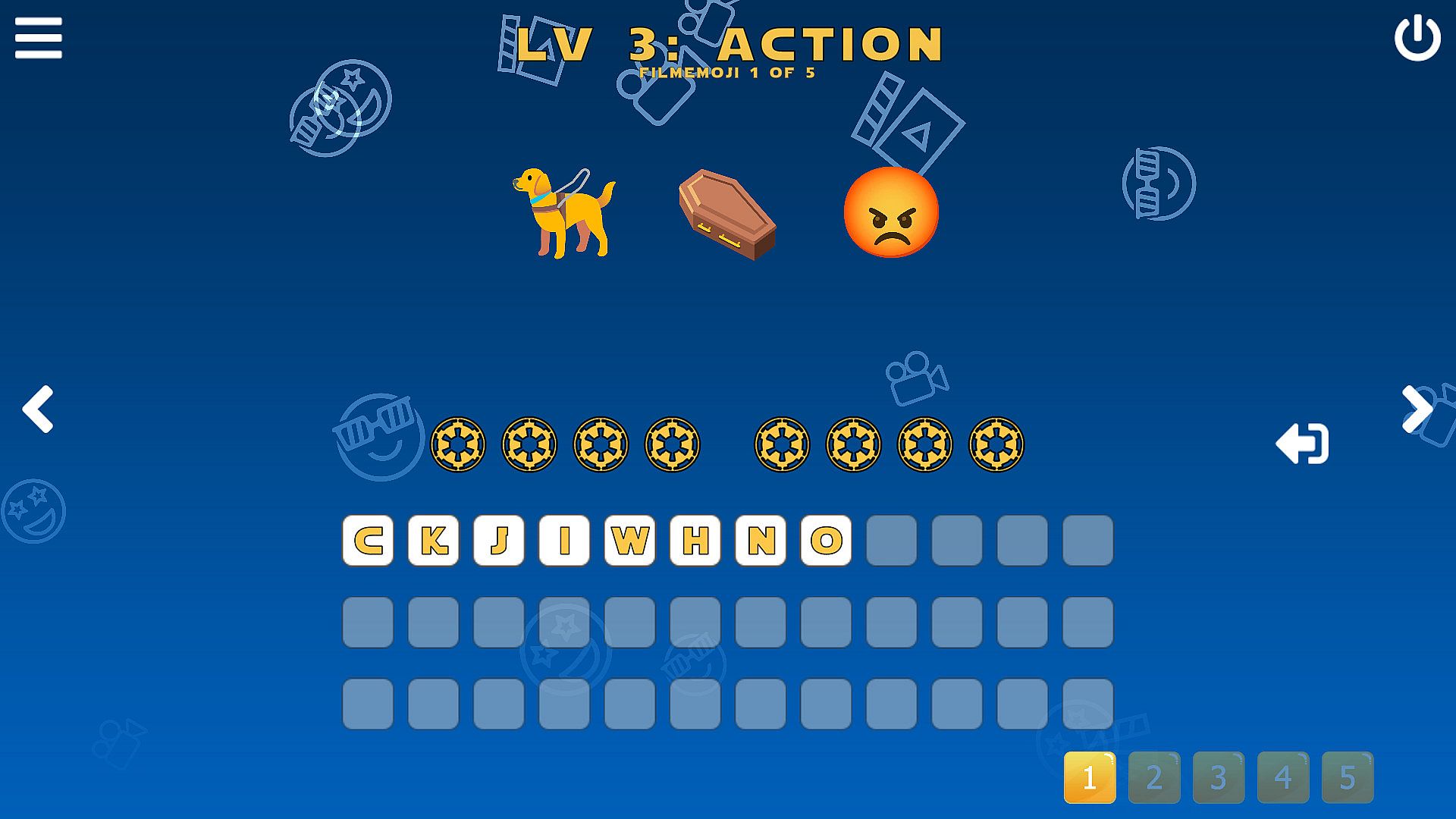This screenshot has width=1456, height=819.
Task: Tap the undo backspace arrow
Action: pyautogui.click(x=1302, y=444)
